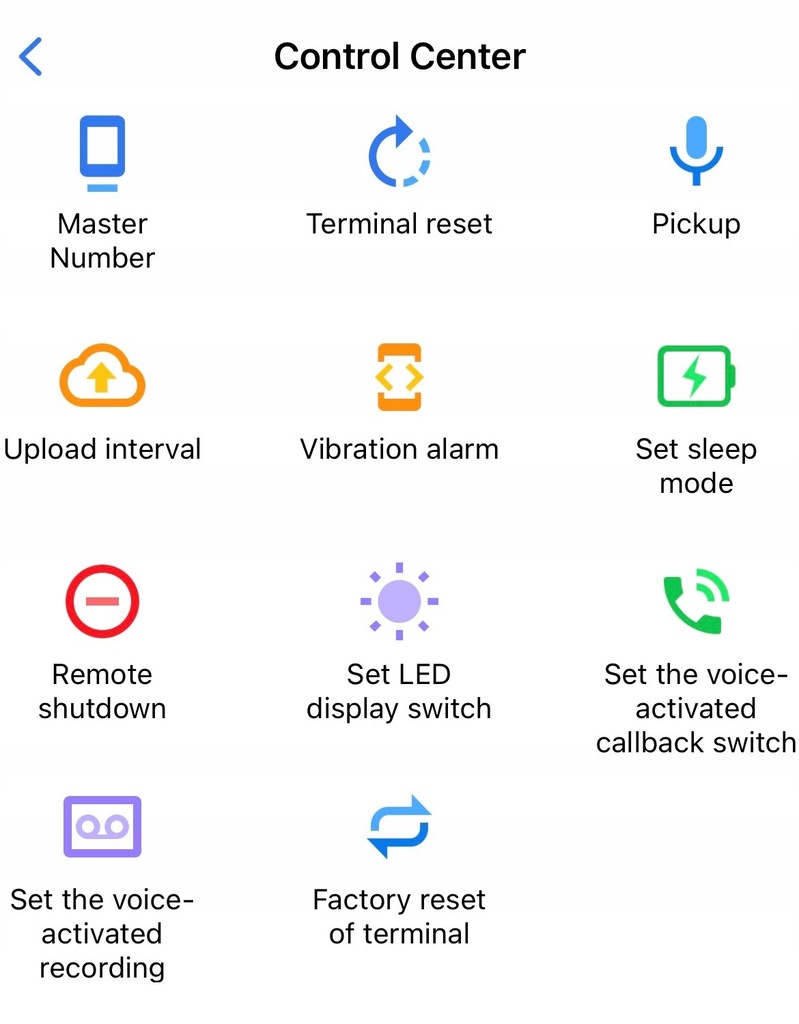Image resolution: width=799 pixels, height=1024 pixels.
Task: Select Terminal reset option
Action: tap(399, 154)
